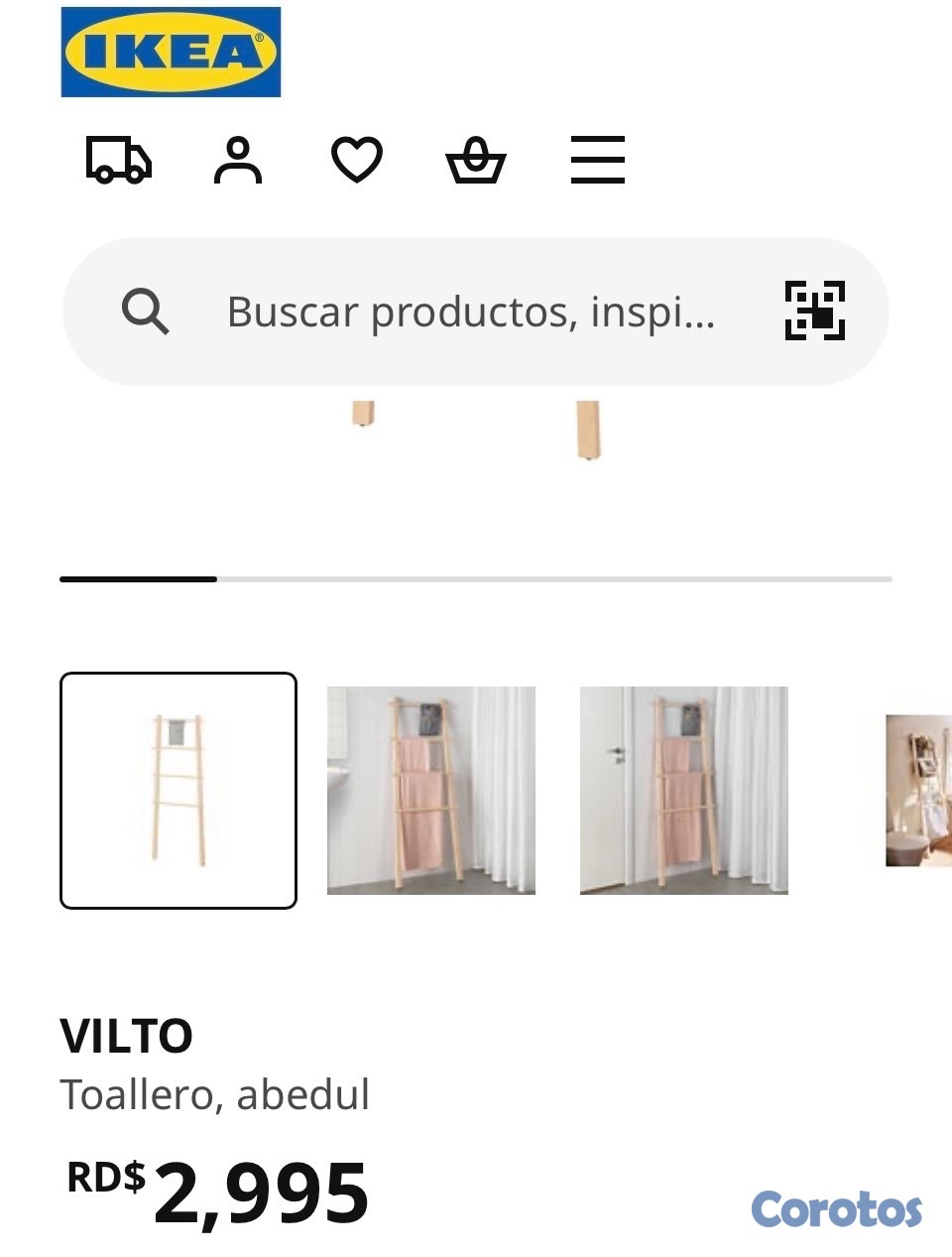This screenshot has height=1257, width=952.
Task: Tap the Buscar productos search field
Action: (471, 312)
